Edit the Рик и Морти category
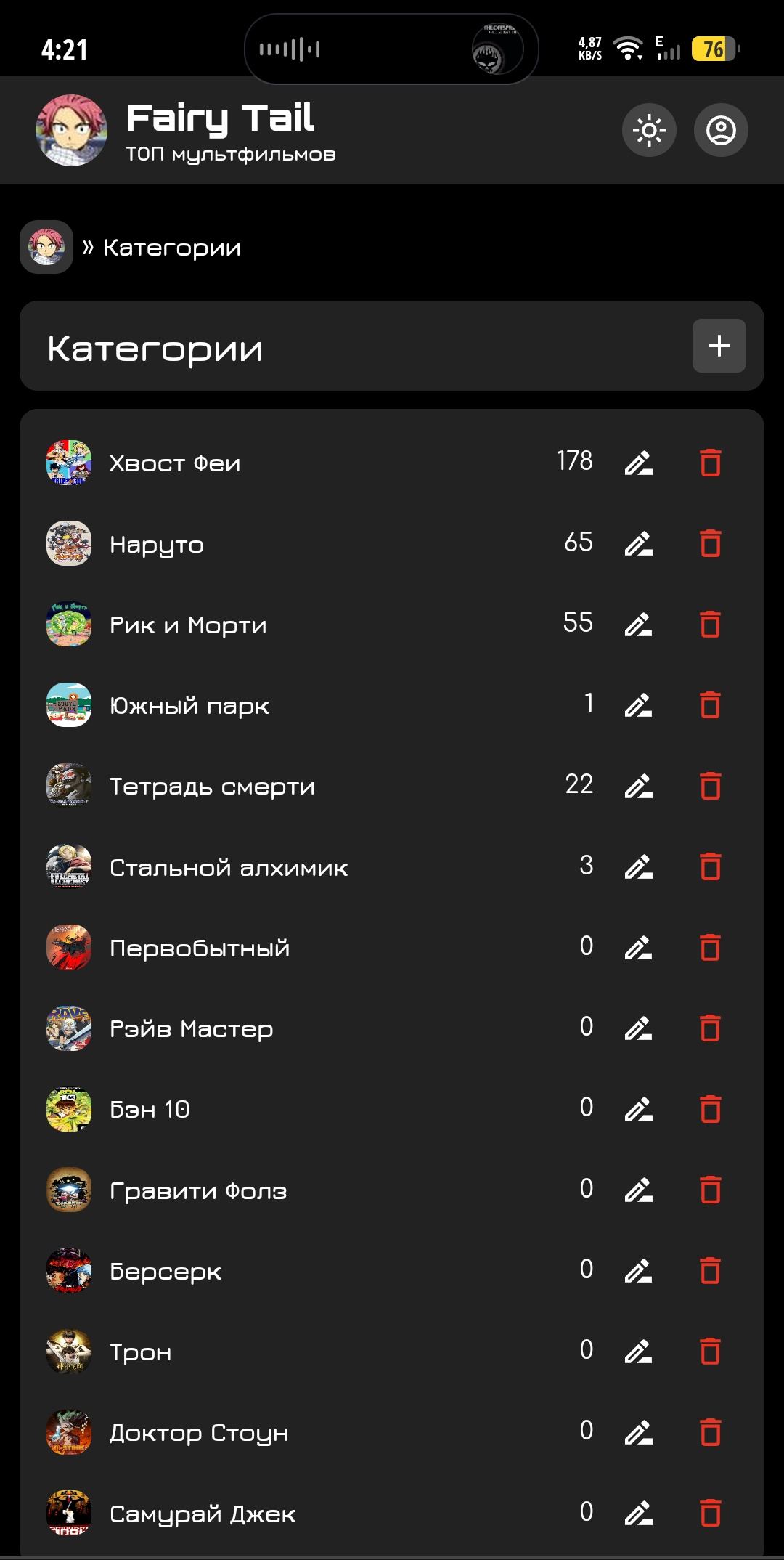Image resolution: width=784 pixels, height=1560 pixels. coord(639,625)
